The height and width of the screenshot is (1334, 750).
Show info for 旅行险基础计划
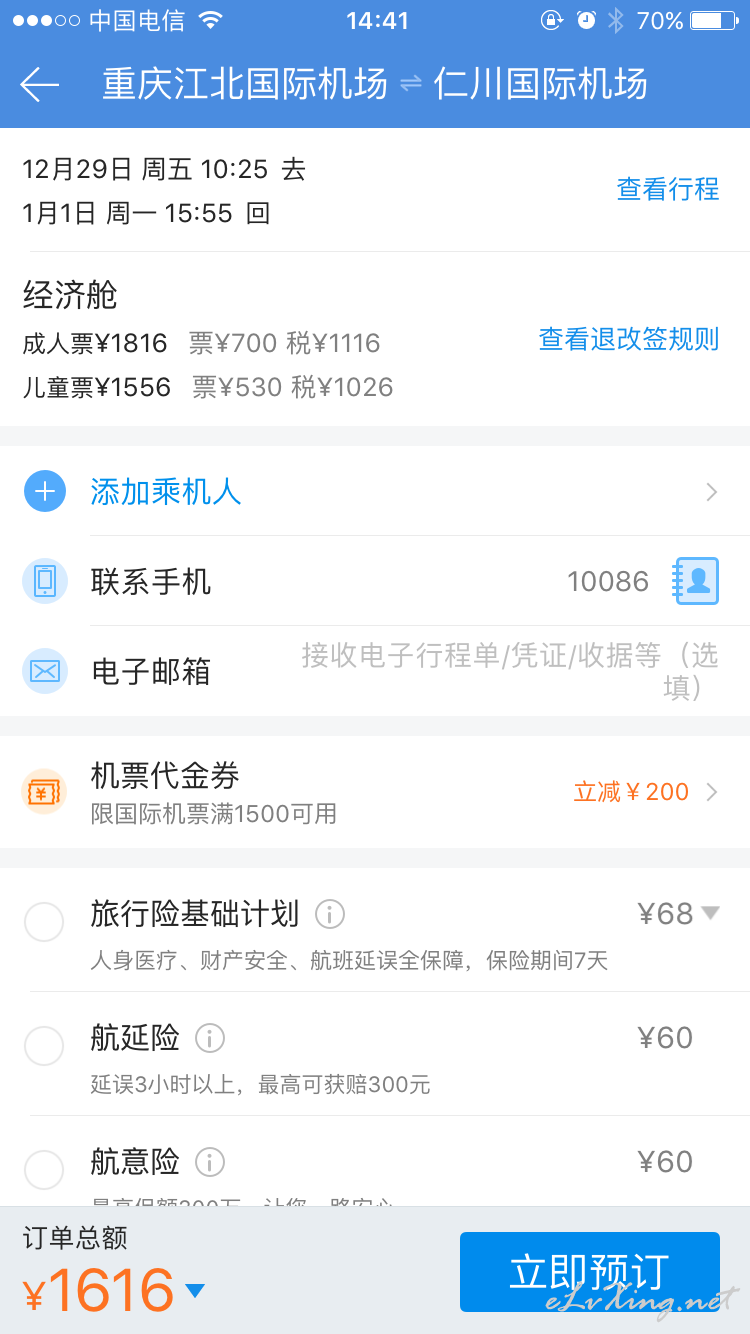click(x=330, y=914)
